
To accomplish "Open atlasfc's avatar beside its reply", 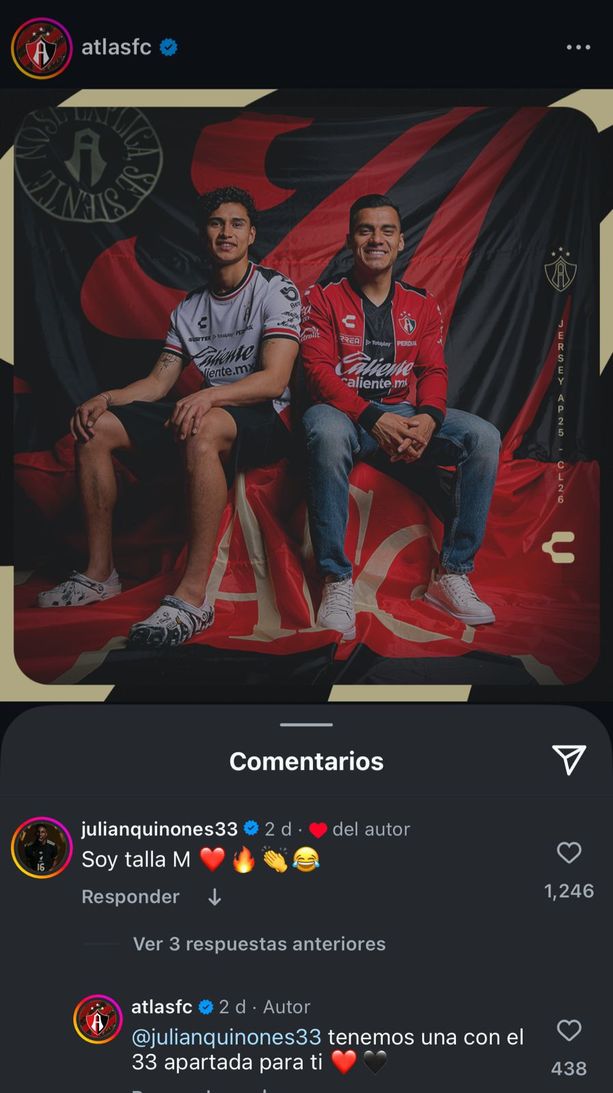I will [98, 1019].
